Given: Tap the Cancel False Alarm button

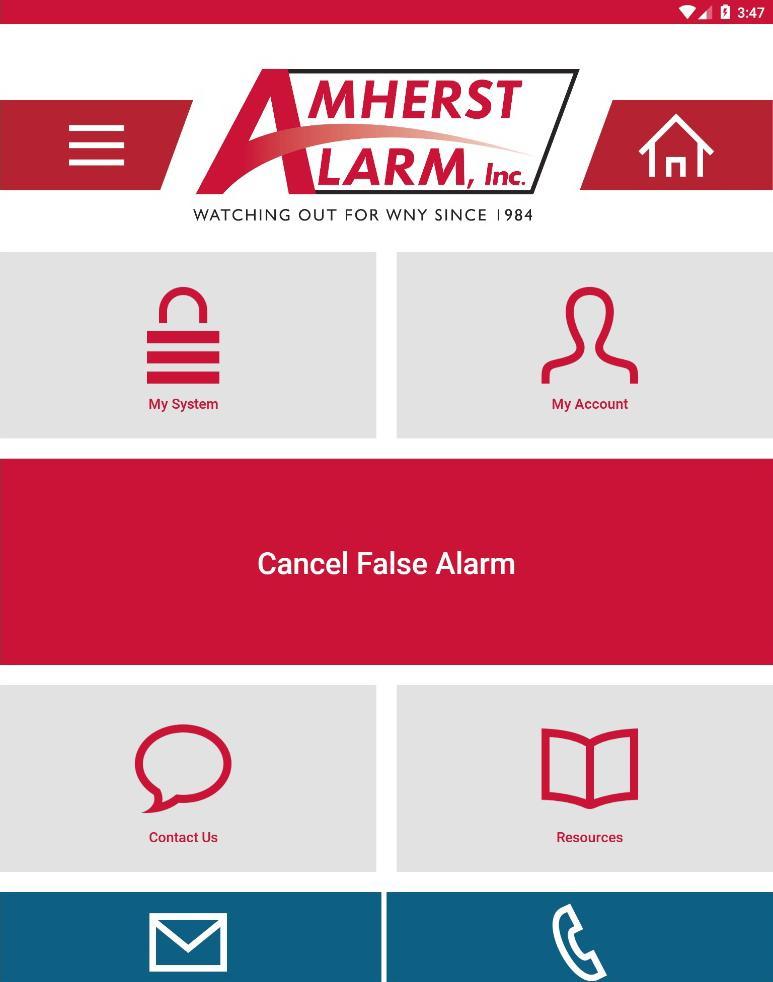Looking at the screenshot, I should pos(386,562).
